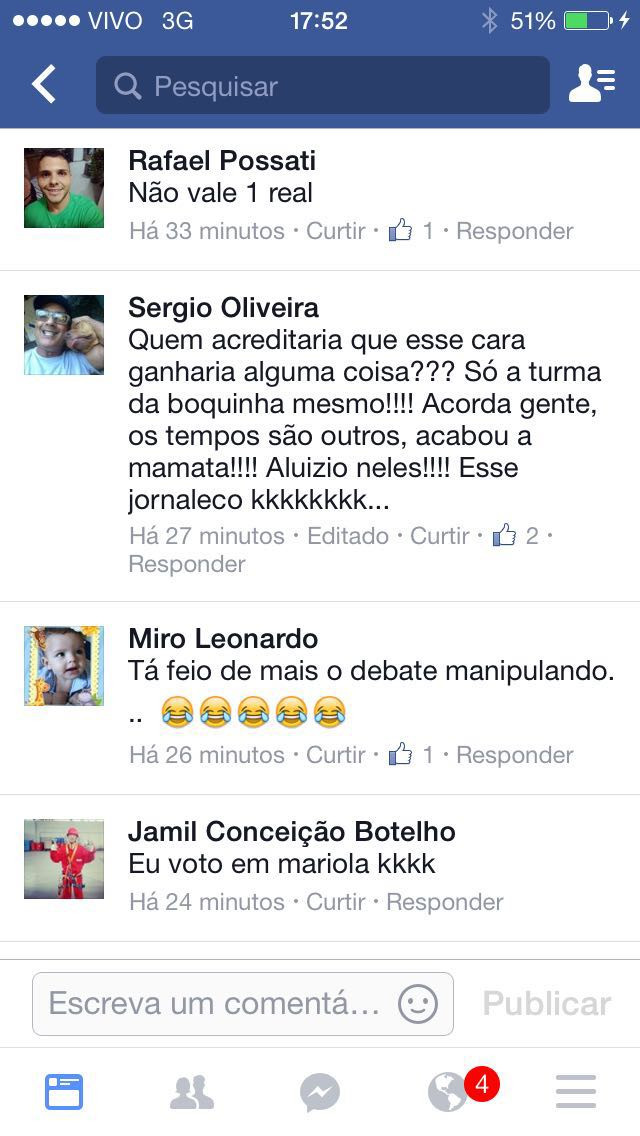View edit history via Editado on Sergio's comment
The image size is (640, 1136).
(x=347, y=536)
